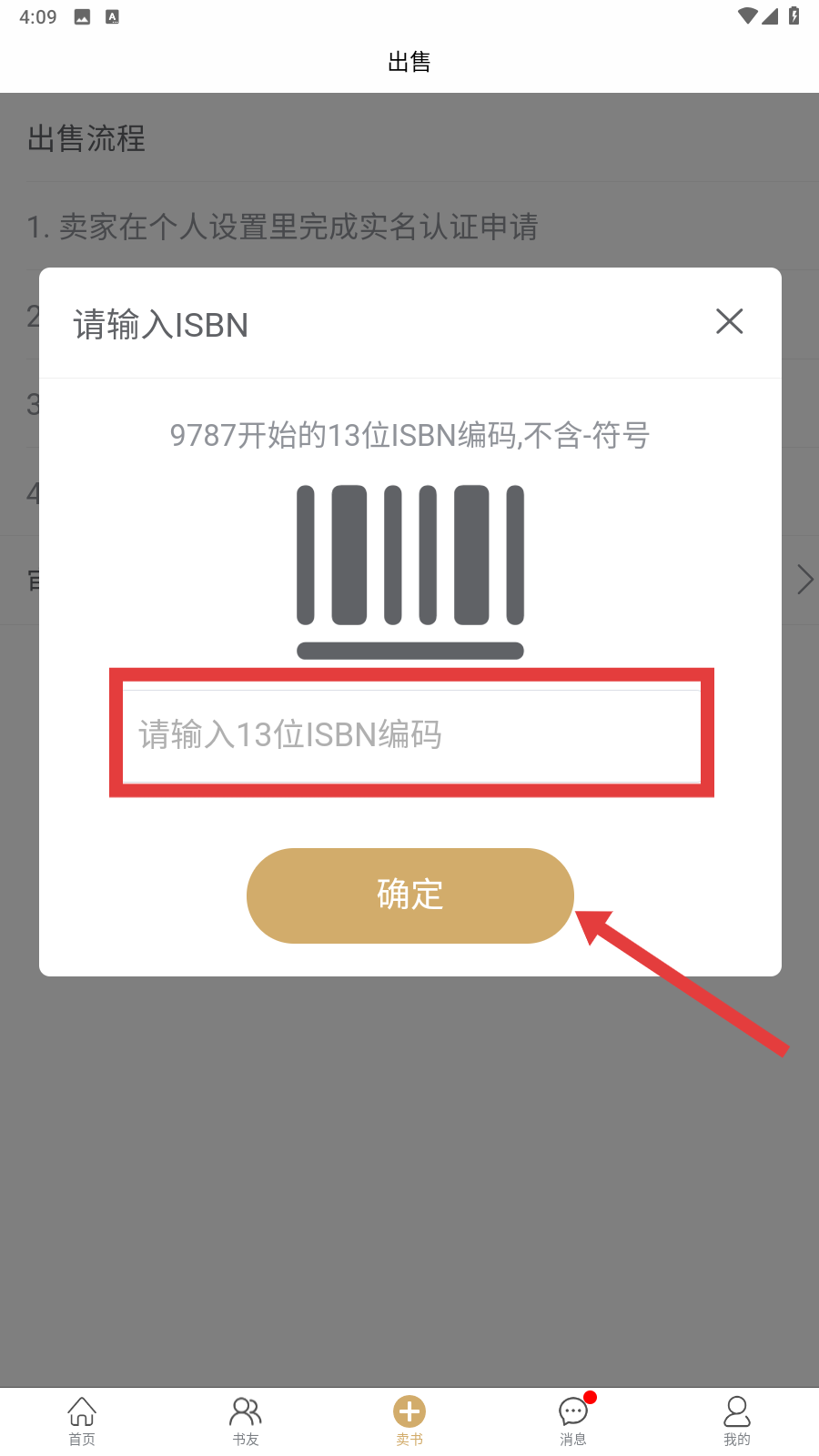Select the 卖书 tab
This screenshot has height=1456, width=819.
pos(409,1421)
